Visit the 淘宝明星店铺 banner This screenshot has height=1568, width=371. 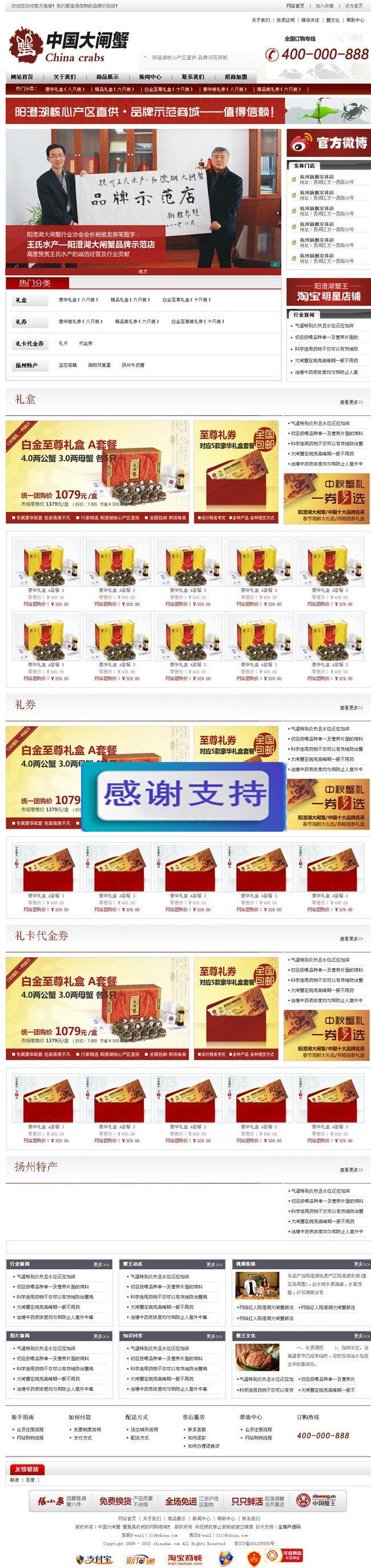[x=328, y=291]
